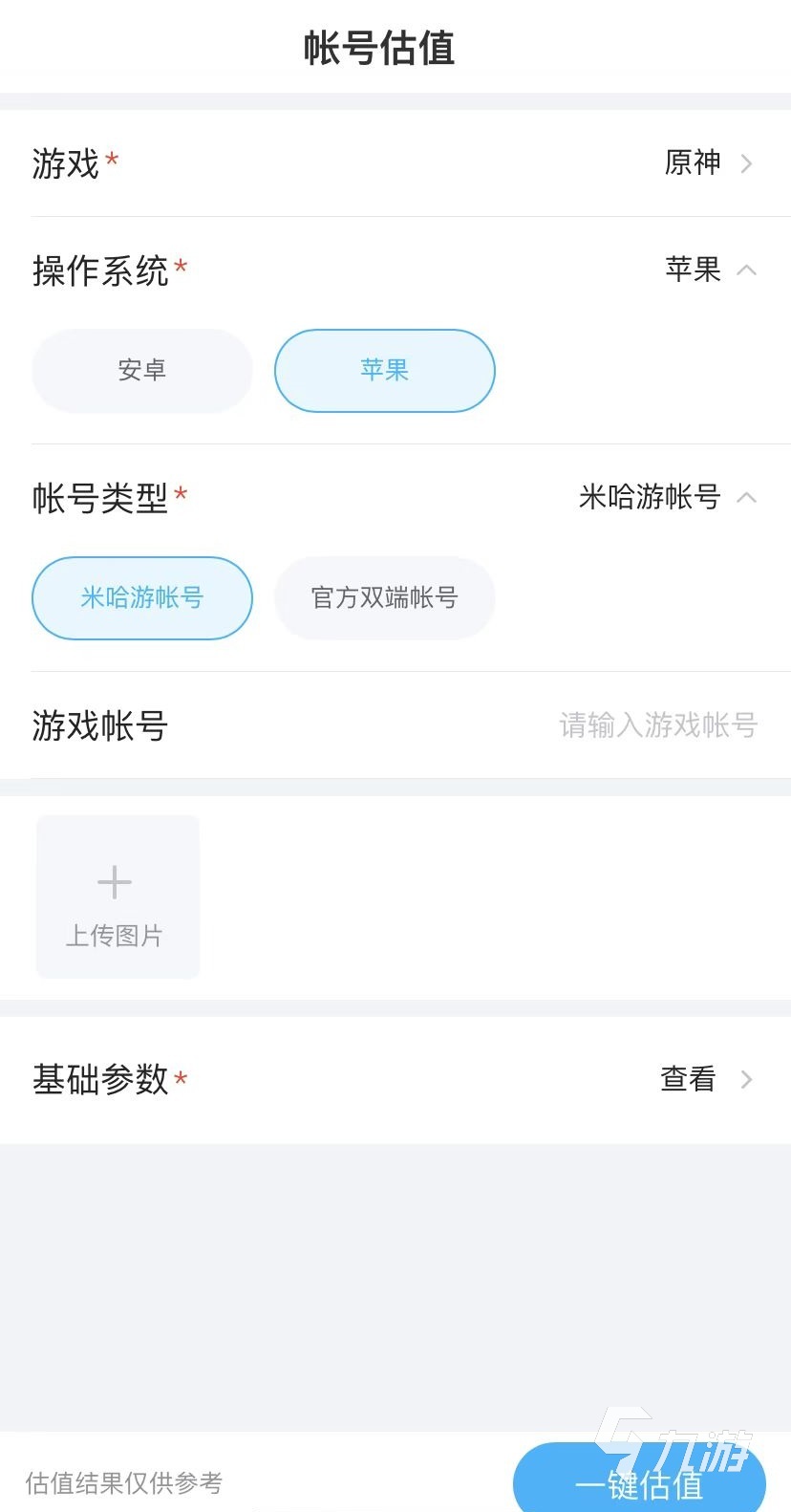Screen dimensions: 791x1512
Task: Select the 安卓 system chip
Action: 142,371
